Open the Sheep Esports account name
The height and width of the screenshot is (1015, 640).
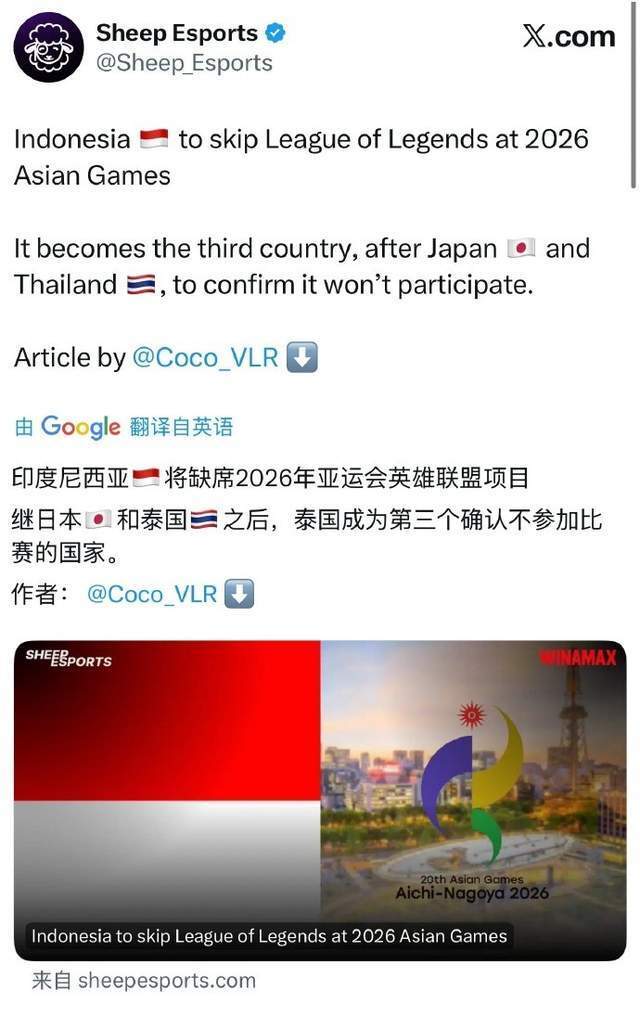pos(177,32)
